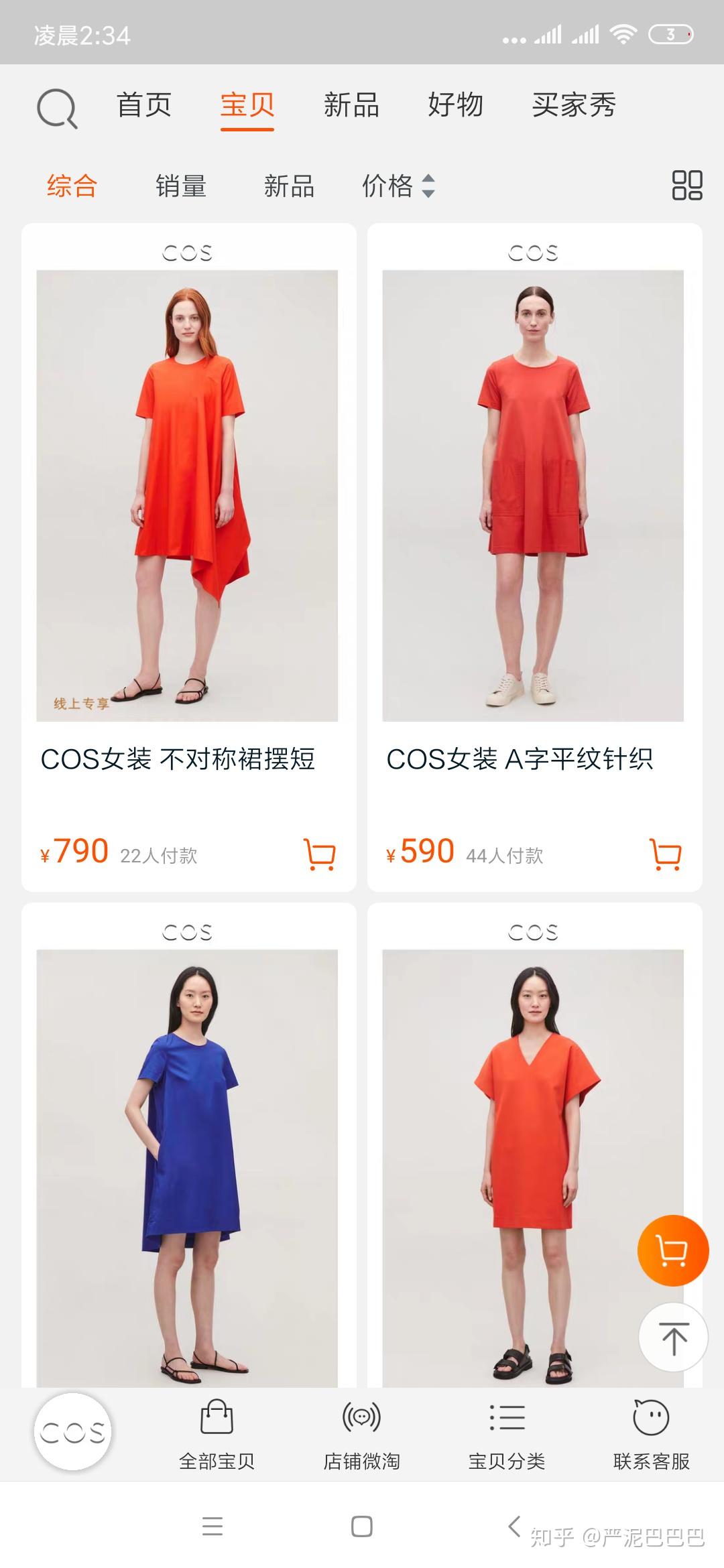Open the A字平纹针织 dress product card
This screenshot has height=1568, width=724.
pyautogui.click(x=534, y=496)
